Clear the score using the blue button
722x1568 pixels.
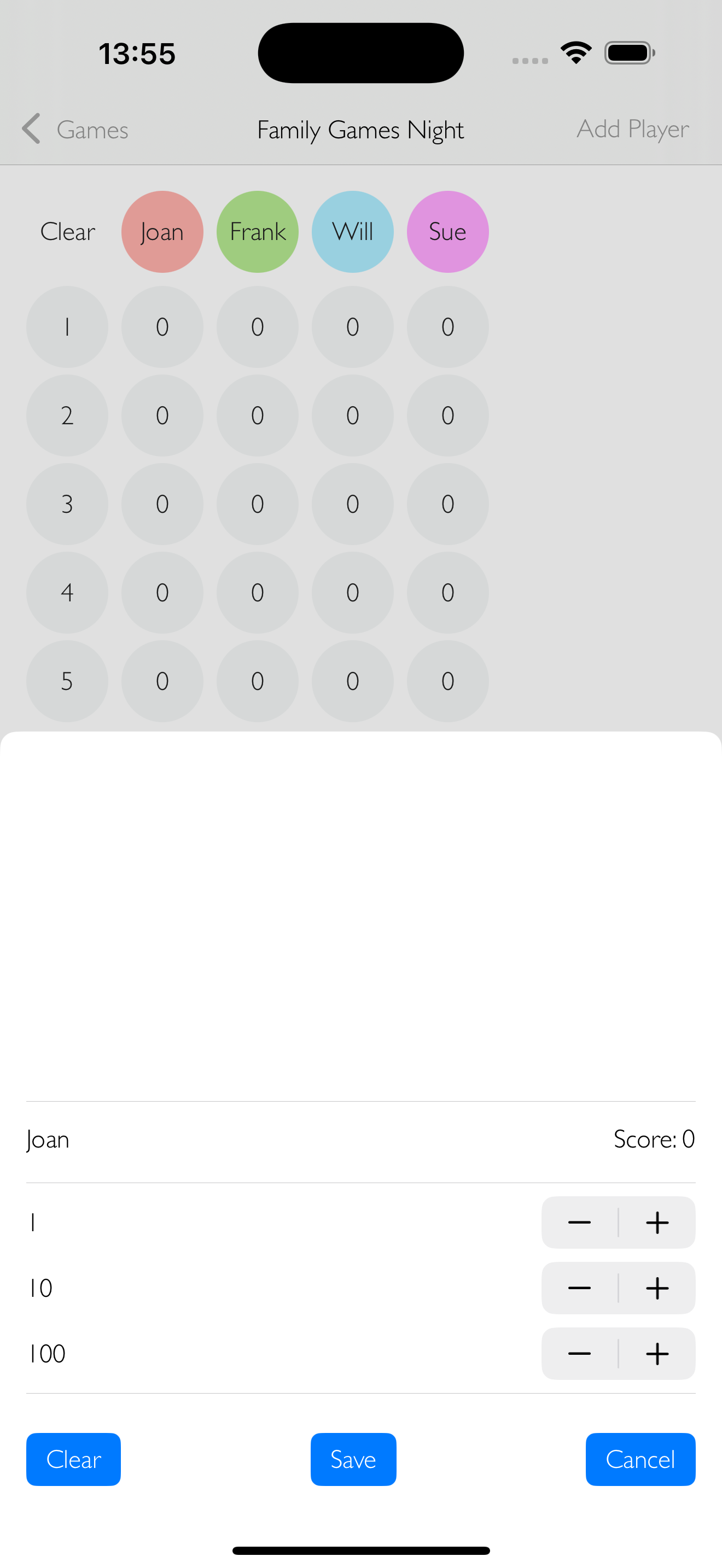click(x=73, y=1459)
